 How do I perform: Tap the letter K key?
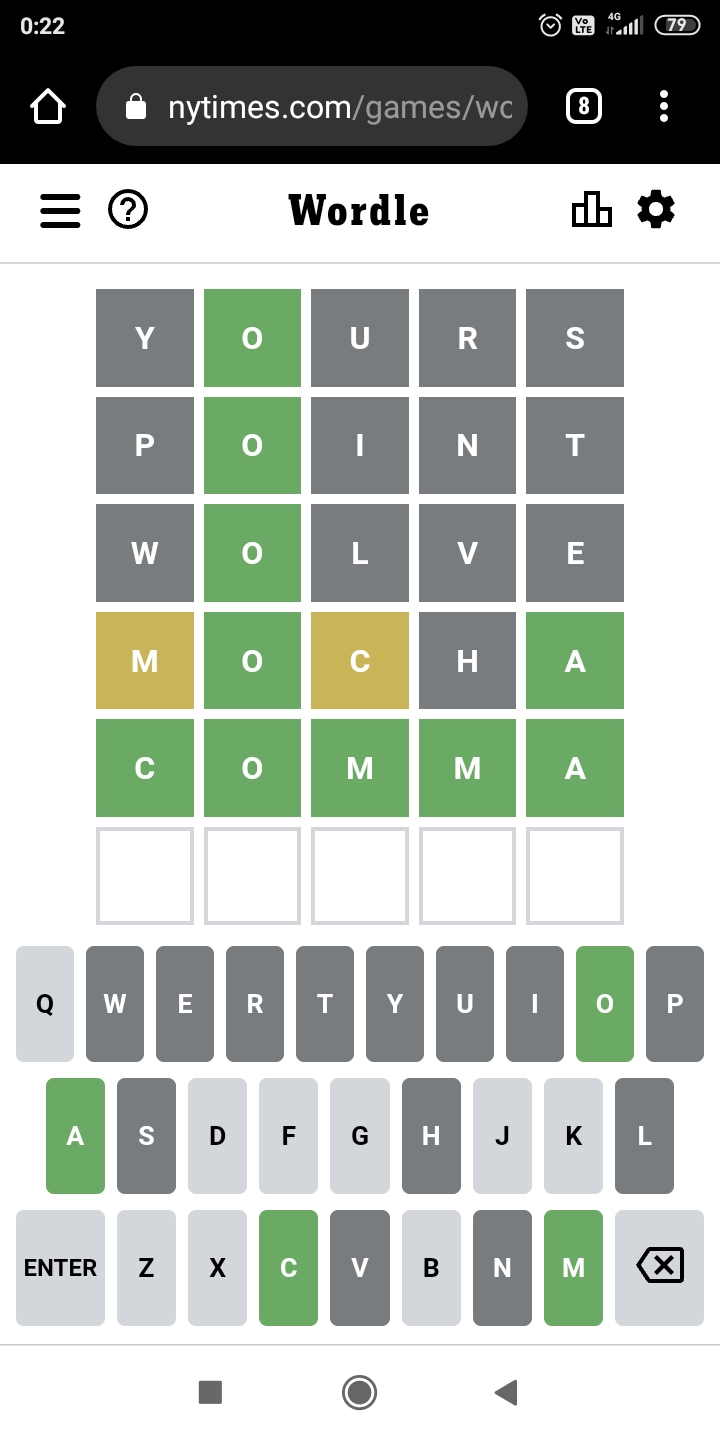pyautogui.click(x=573, y=1136)
